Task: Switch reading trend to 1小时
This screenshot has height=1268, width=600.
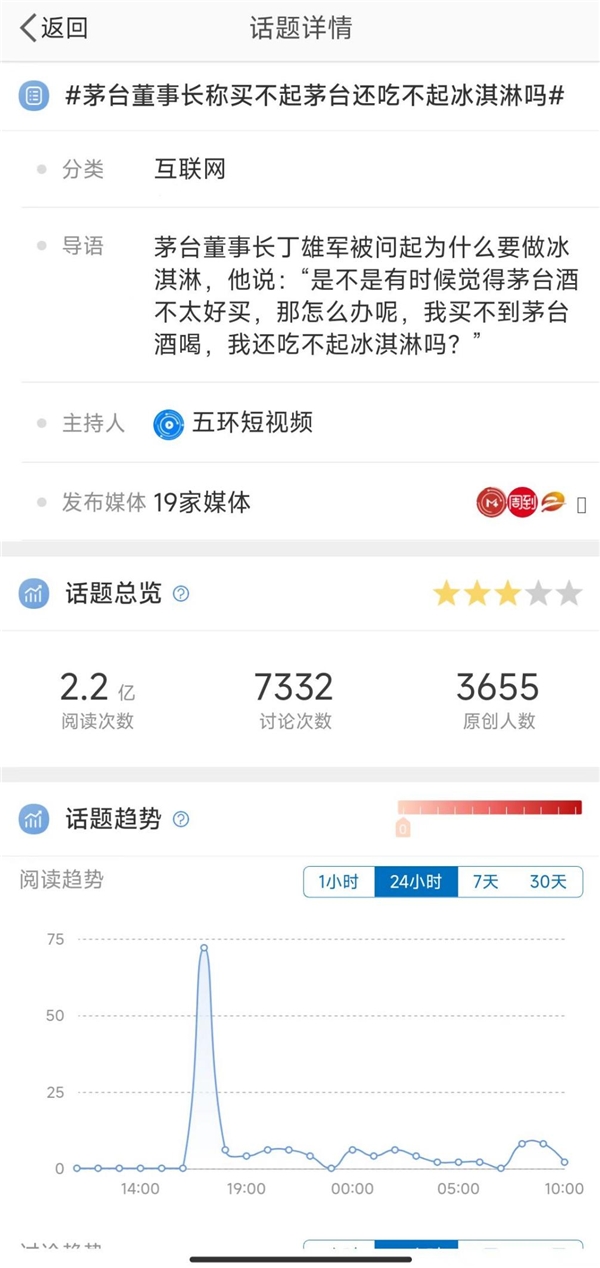Action: 338,882
